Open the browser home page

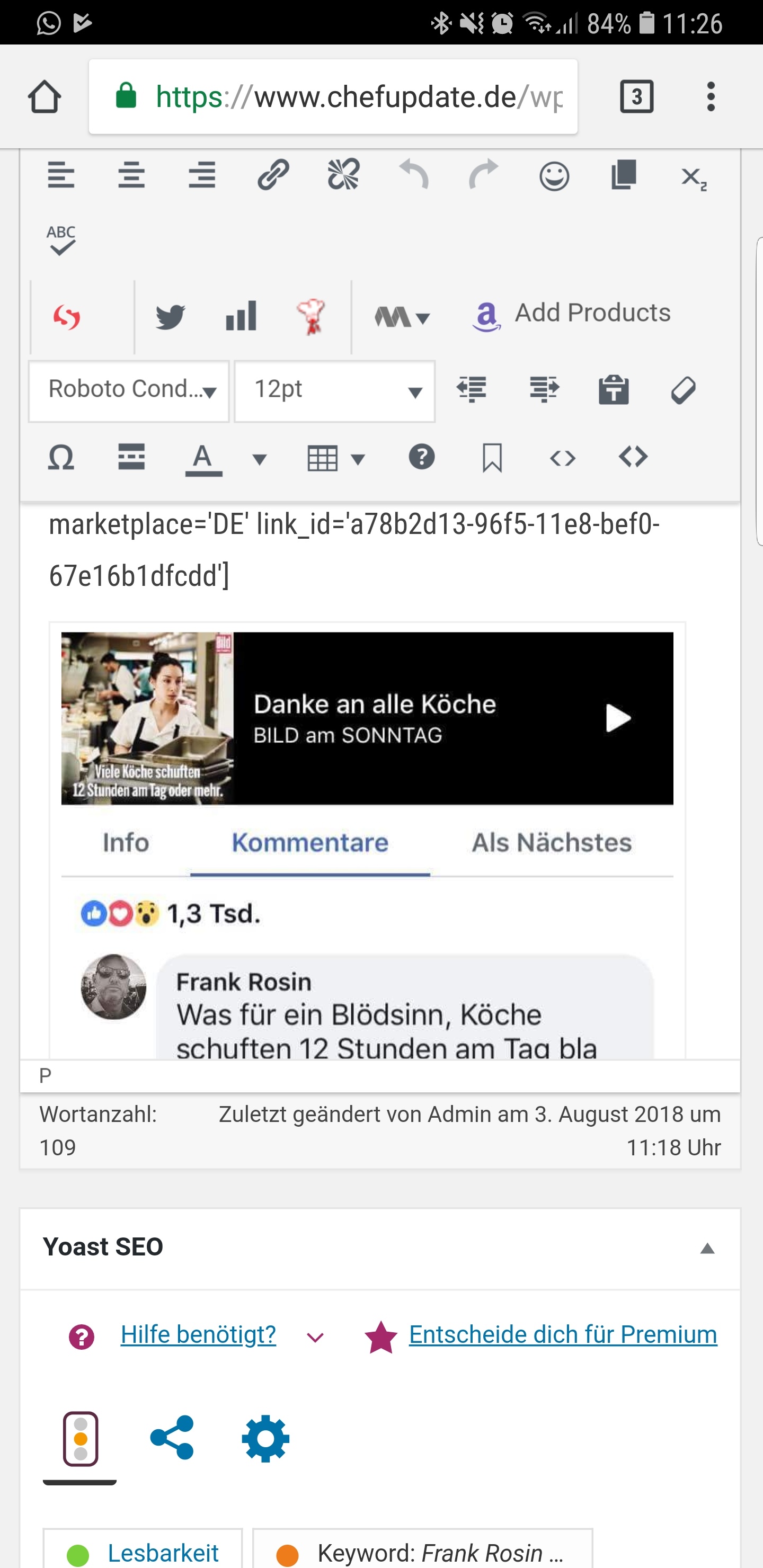pos(45,97)
